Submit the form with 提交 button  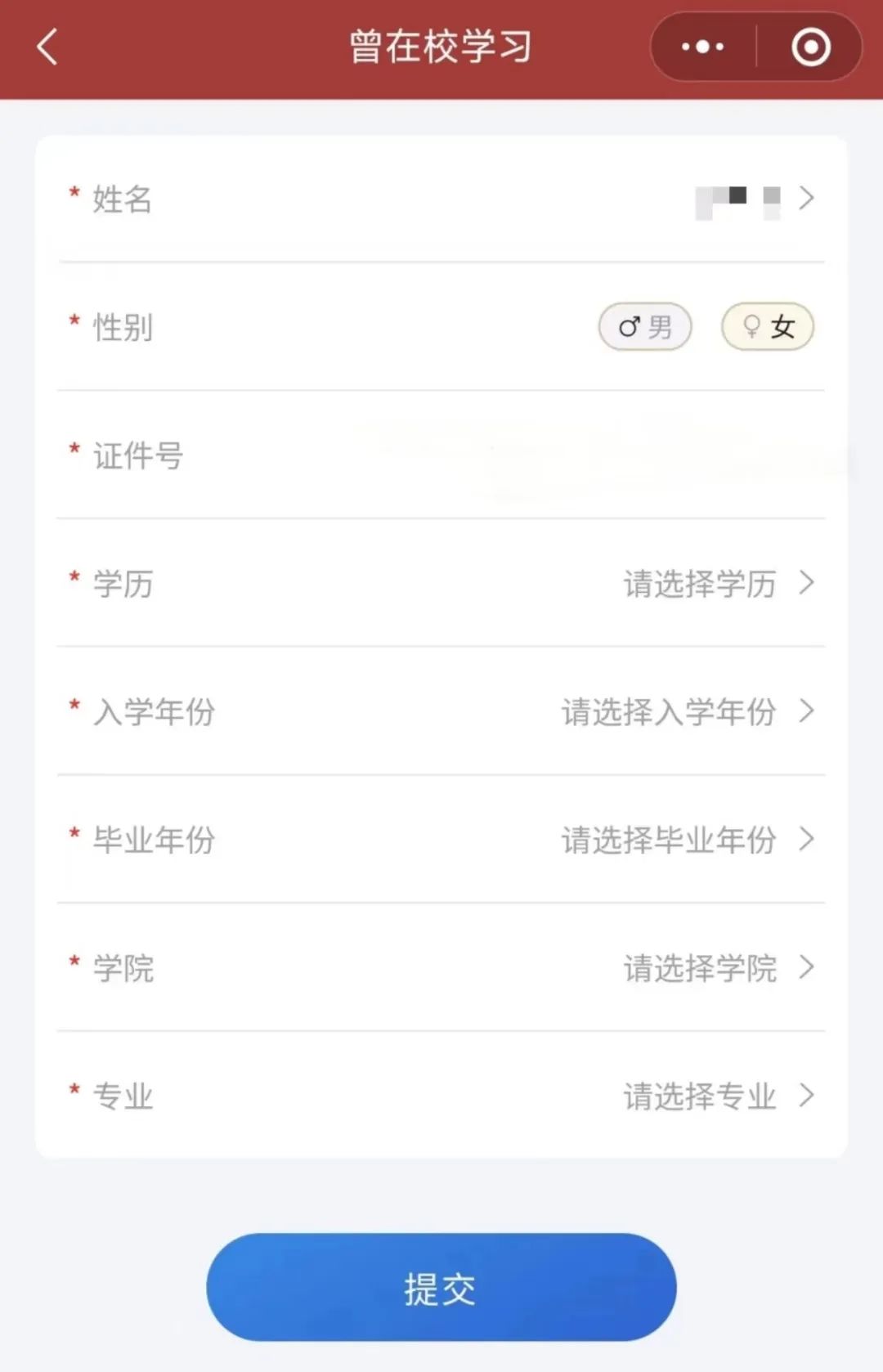[441, 1288]
